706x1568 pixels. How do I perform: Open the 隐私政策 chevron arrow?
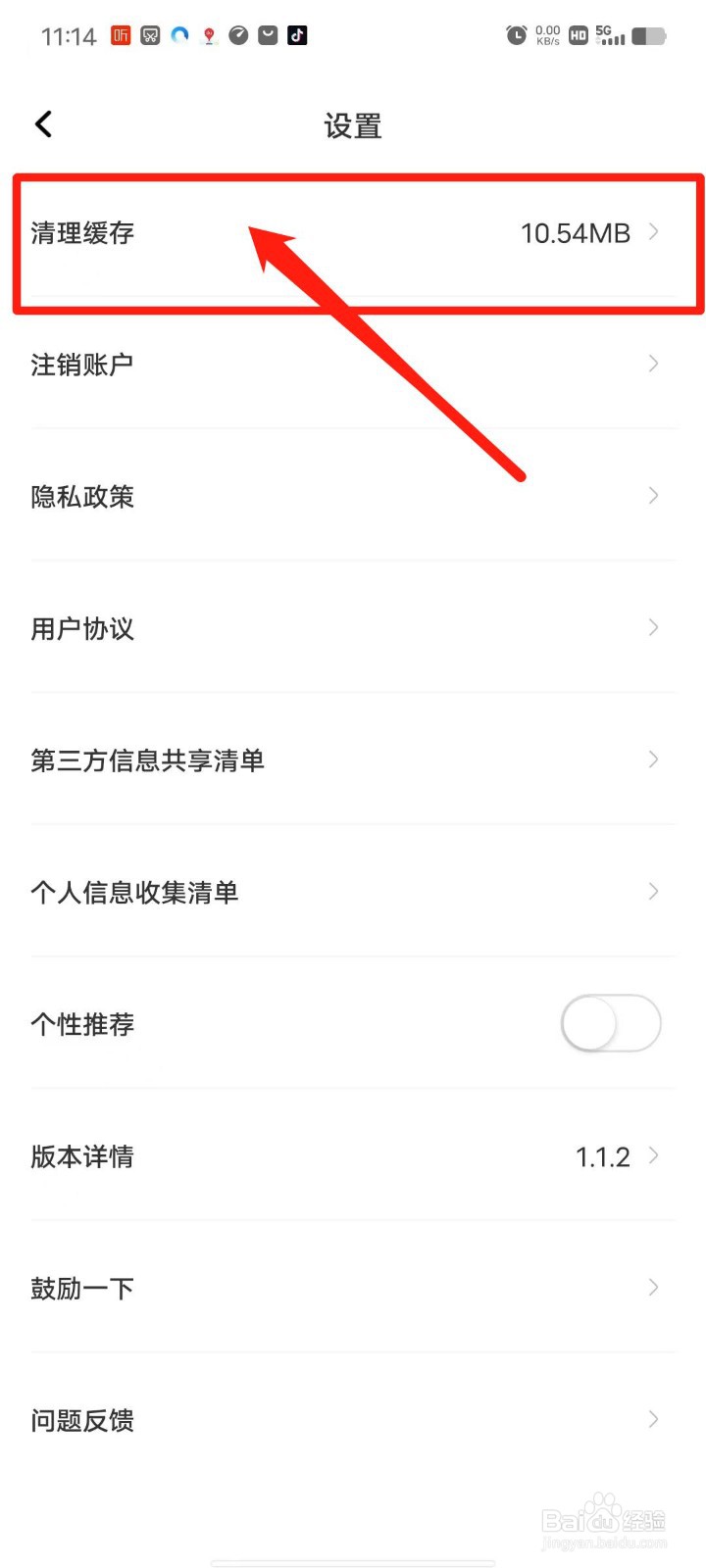pyautogui.click(x=653, y=496)
